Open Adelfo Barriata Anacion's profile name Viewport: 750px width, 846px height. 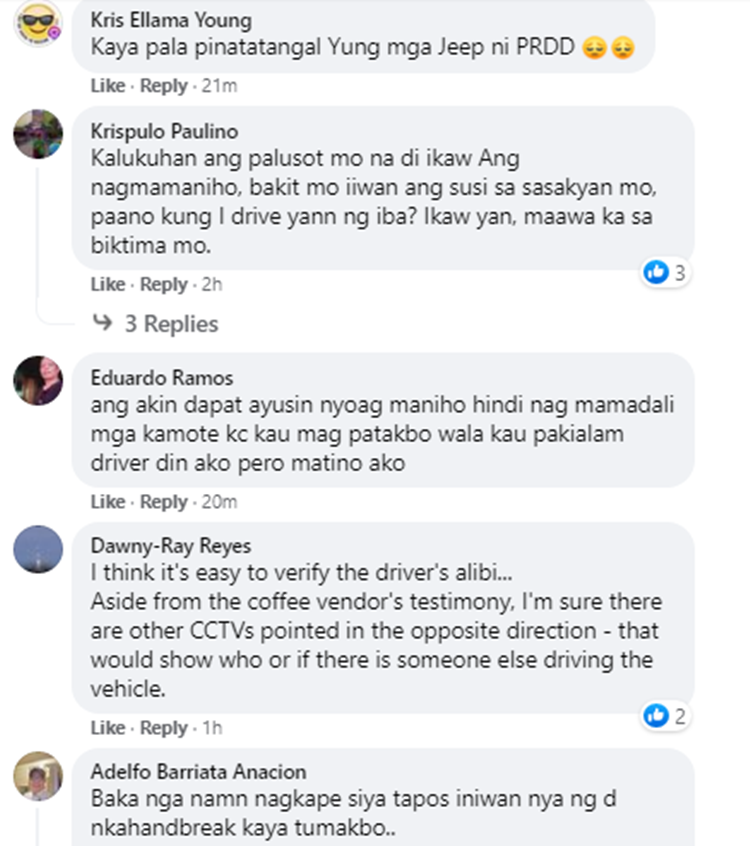[x=198, y=772]
